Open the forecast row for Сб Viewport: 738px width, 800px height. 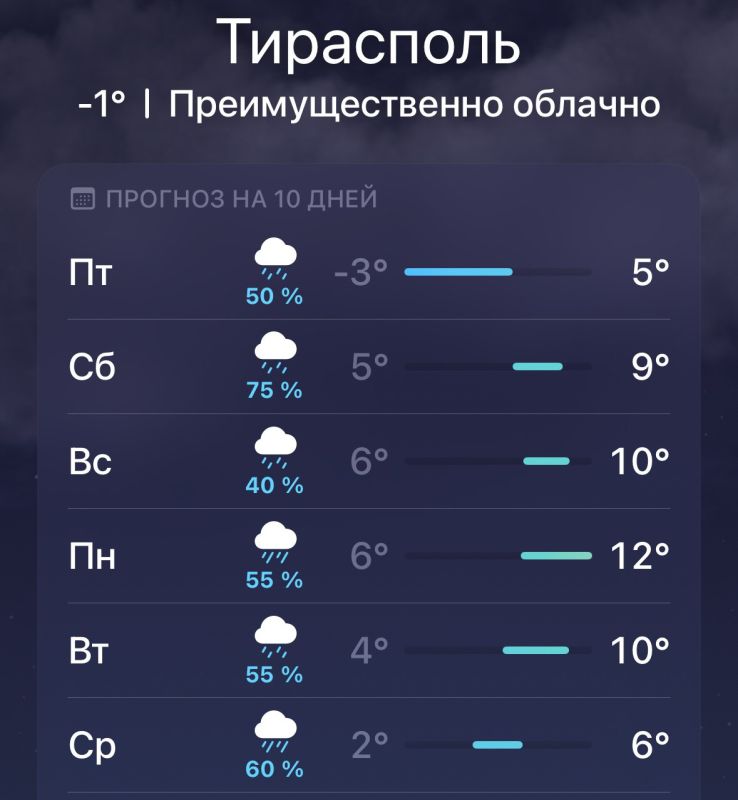[370, 365]
